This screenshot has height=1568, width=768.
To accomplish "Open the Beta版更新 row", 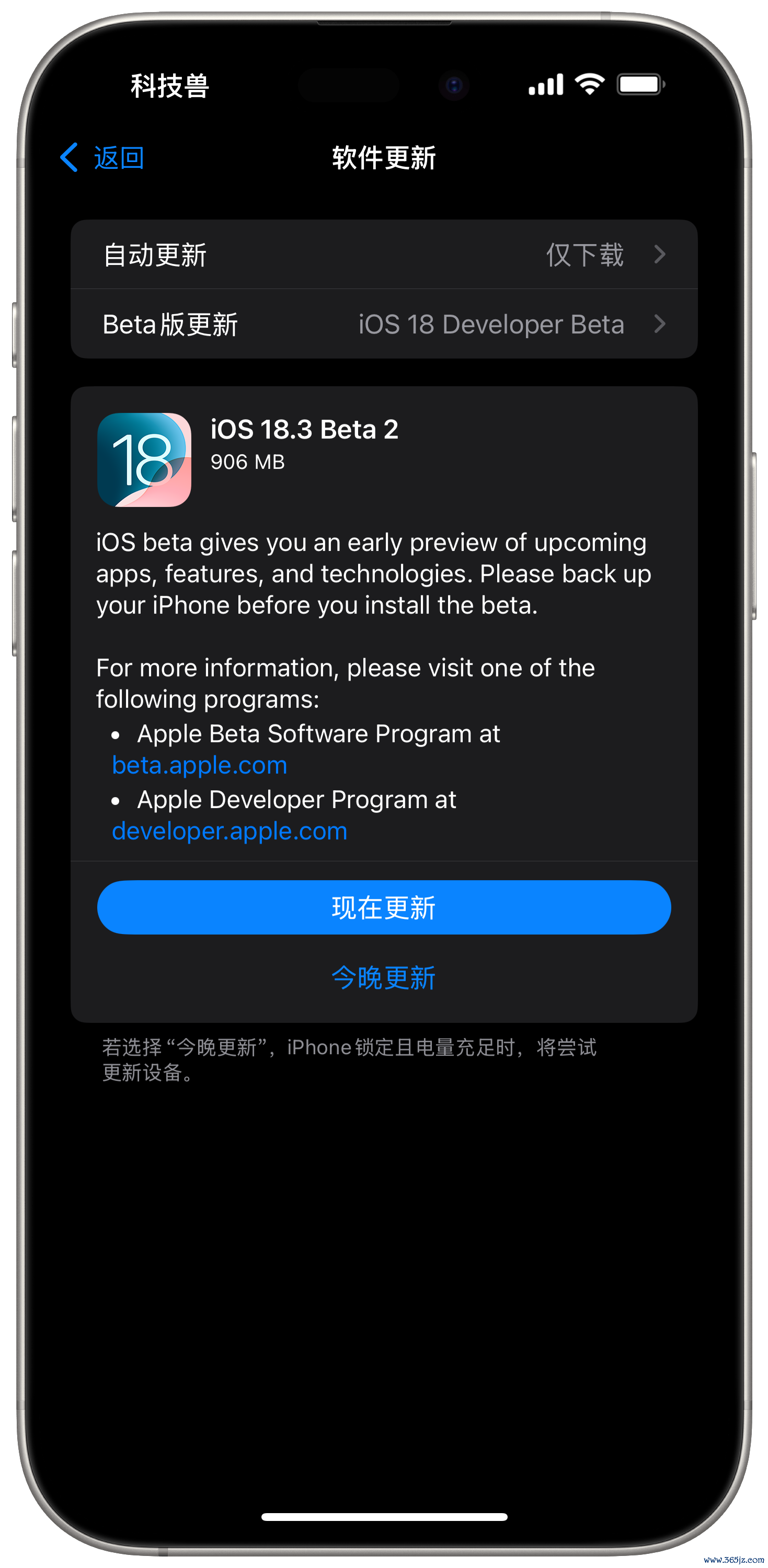I will pyautogui.click(x=384, y=324).
